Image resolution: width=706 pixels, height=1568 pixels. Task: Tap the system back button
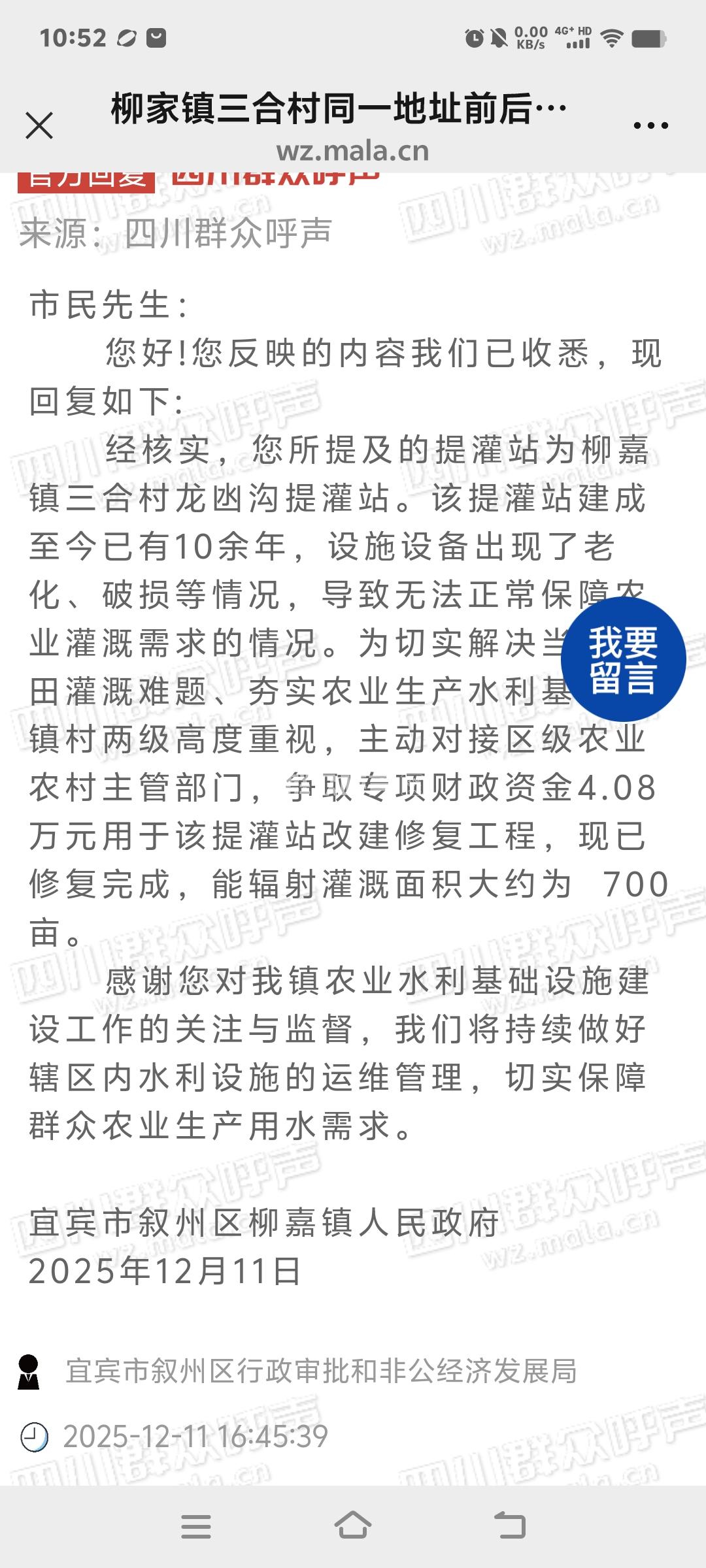click(511, 1526)
